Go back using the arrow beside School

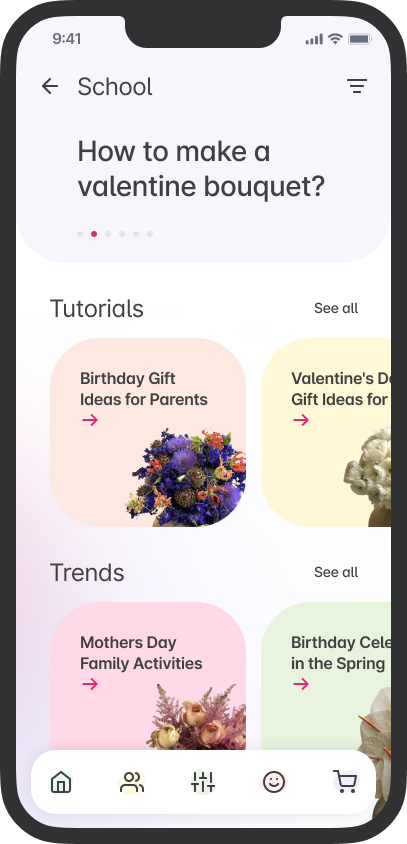click(x=50, y=86)
